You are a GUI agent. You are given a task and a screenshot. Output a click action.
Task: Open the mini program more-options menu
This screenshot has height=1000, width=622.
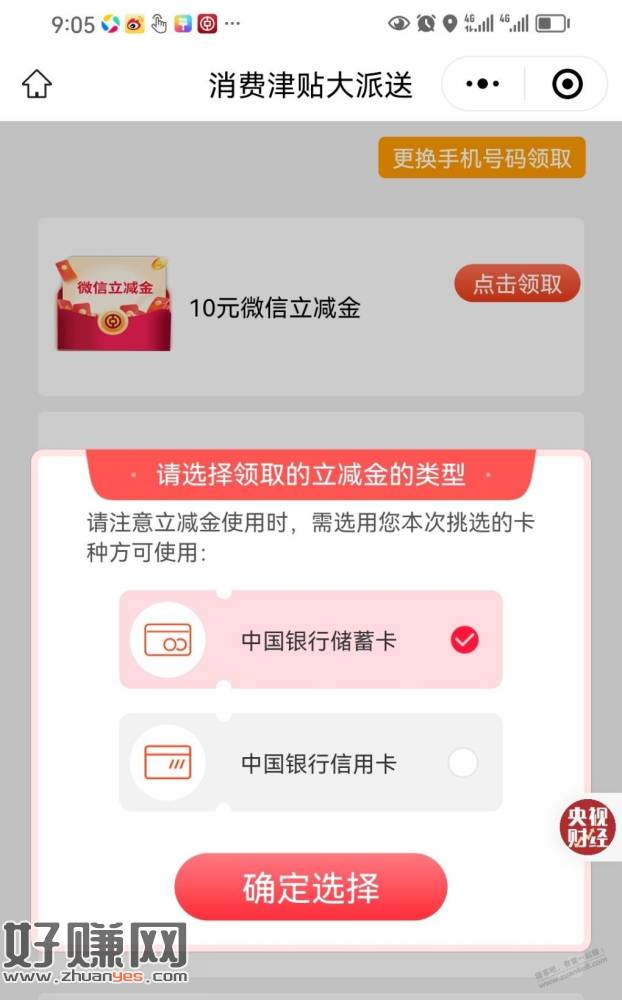point(483,84)
